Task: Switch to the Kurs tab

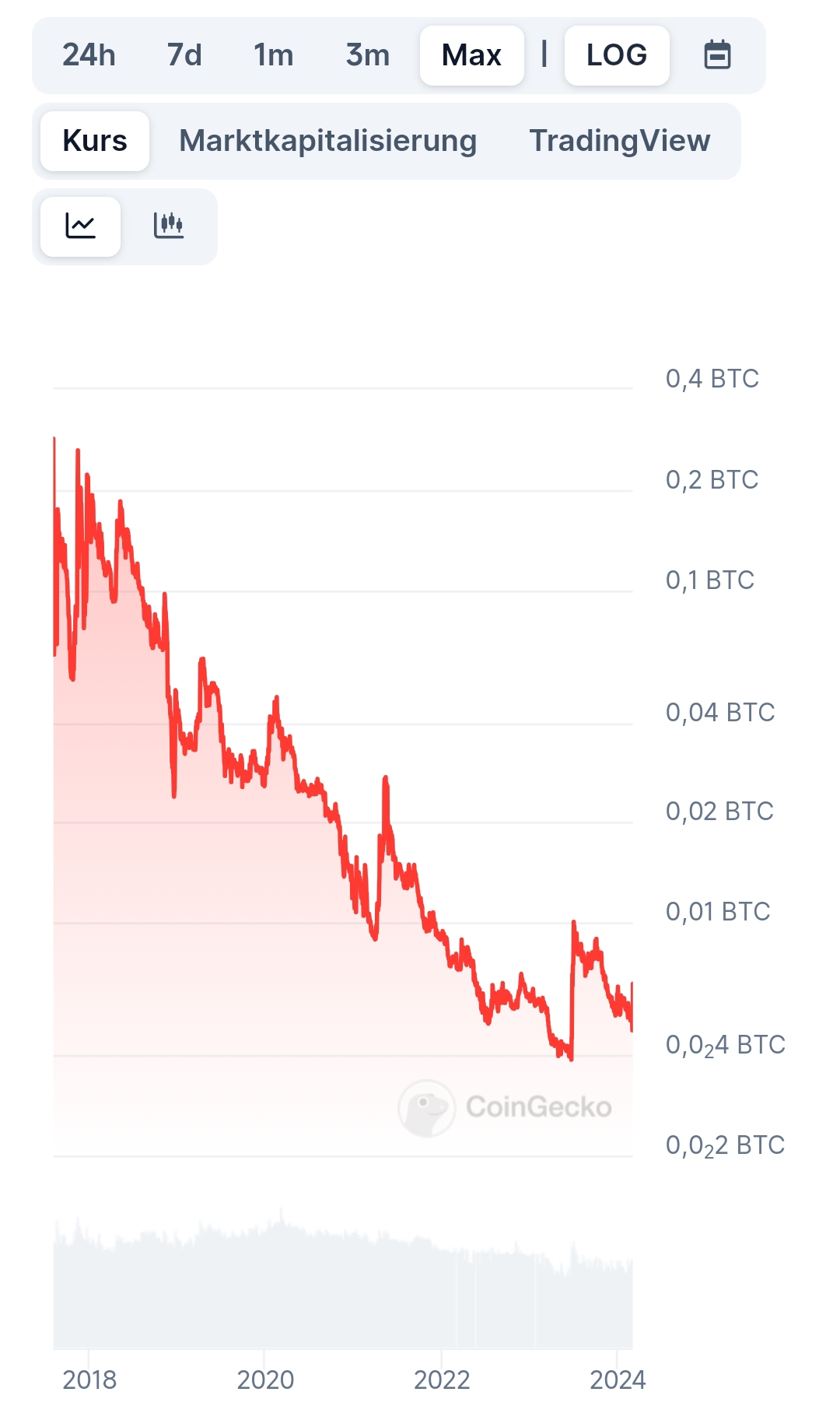Action: (95, 141)
